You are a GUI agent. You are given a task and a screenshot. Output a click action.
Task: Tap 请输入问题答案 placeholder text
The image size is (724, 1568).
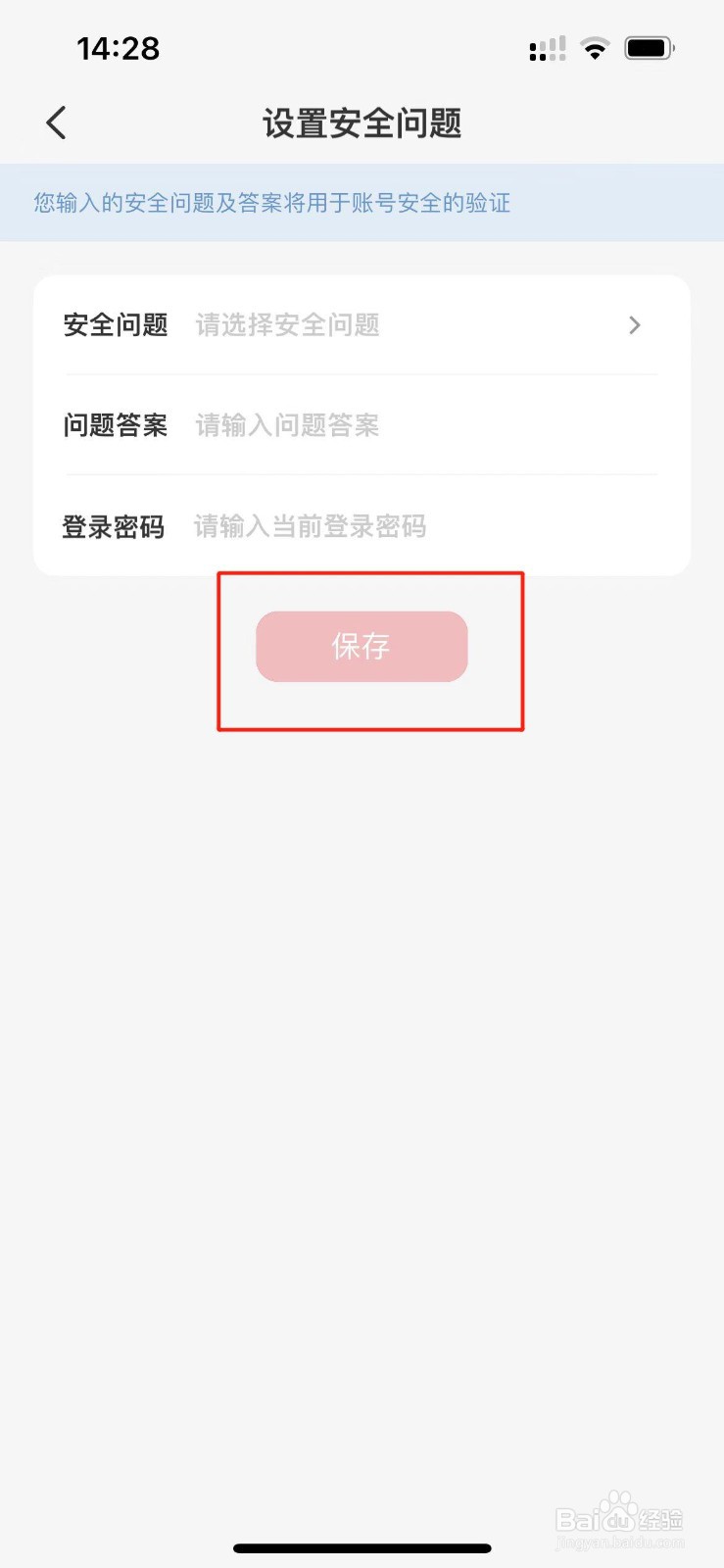click(x=286, y=425)
